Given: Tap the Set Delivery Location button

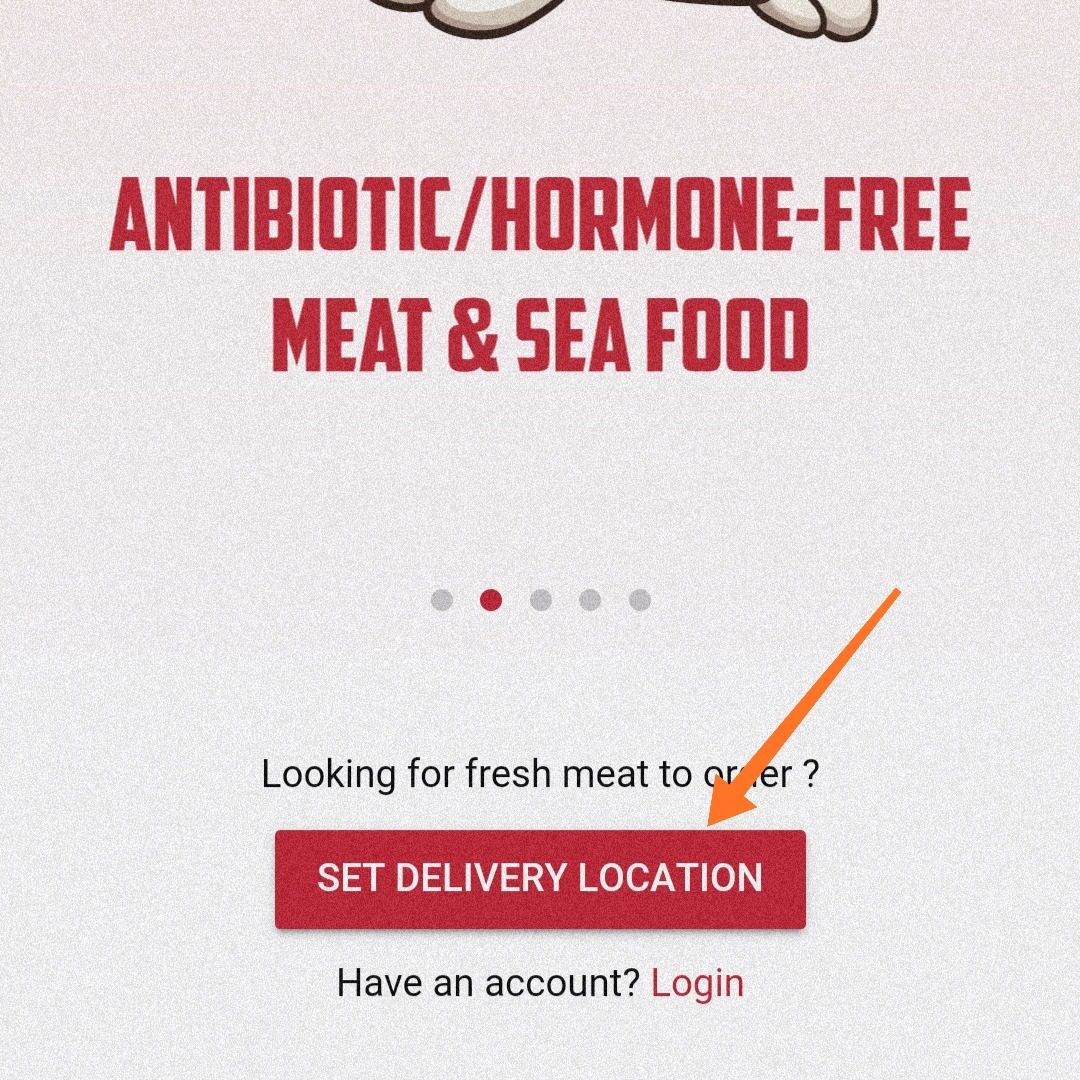Looking at the screenshot, I should 540,879.
